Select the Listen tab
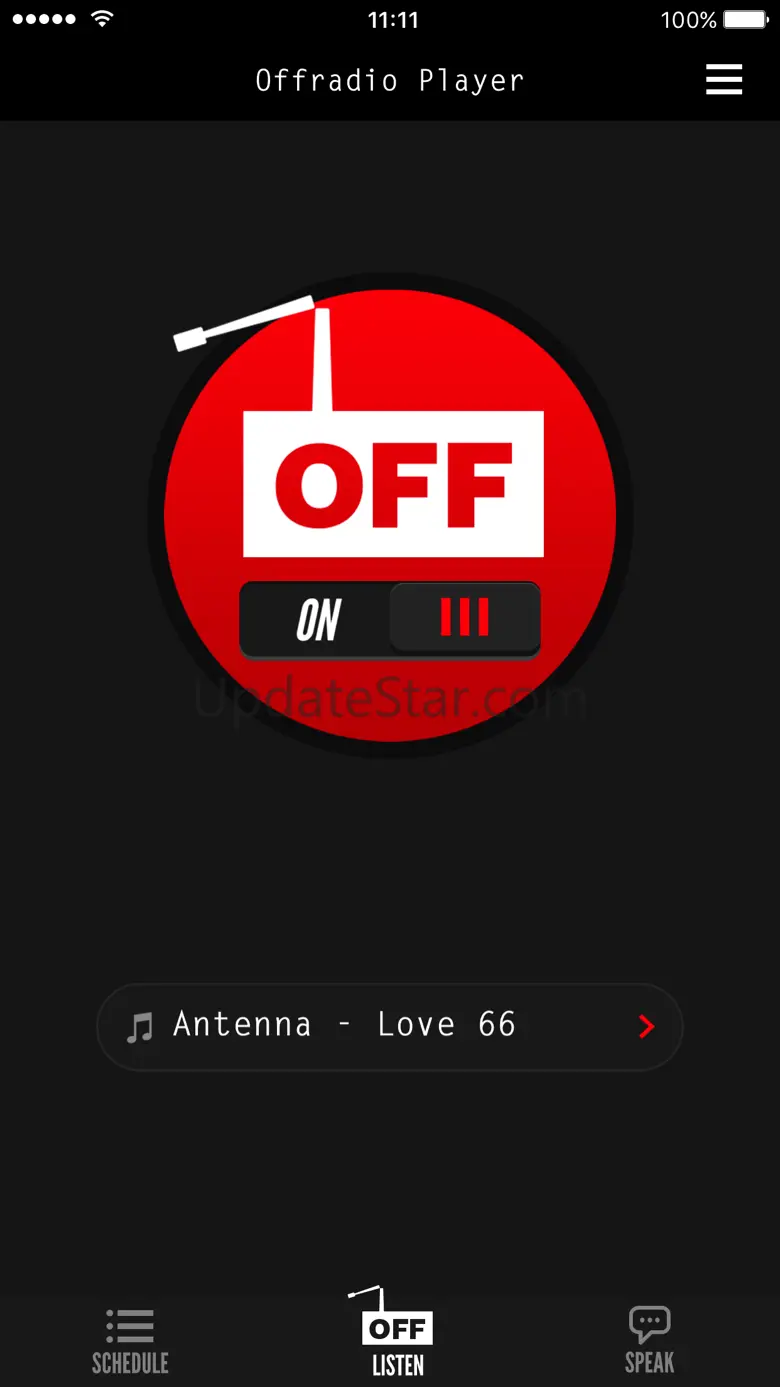 (x=397, y=1335)
